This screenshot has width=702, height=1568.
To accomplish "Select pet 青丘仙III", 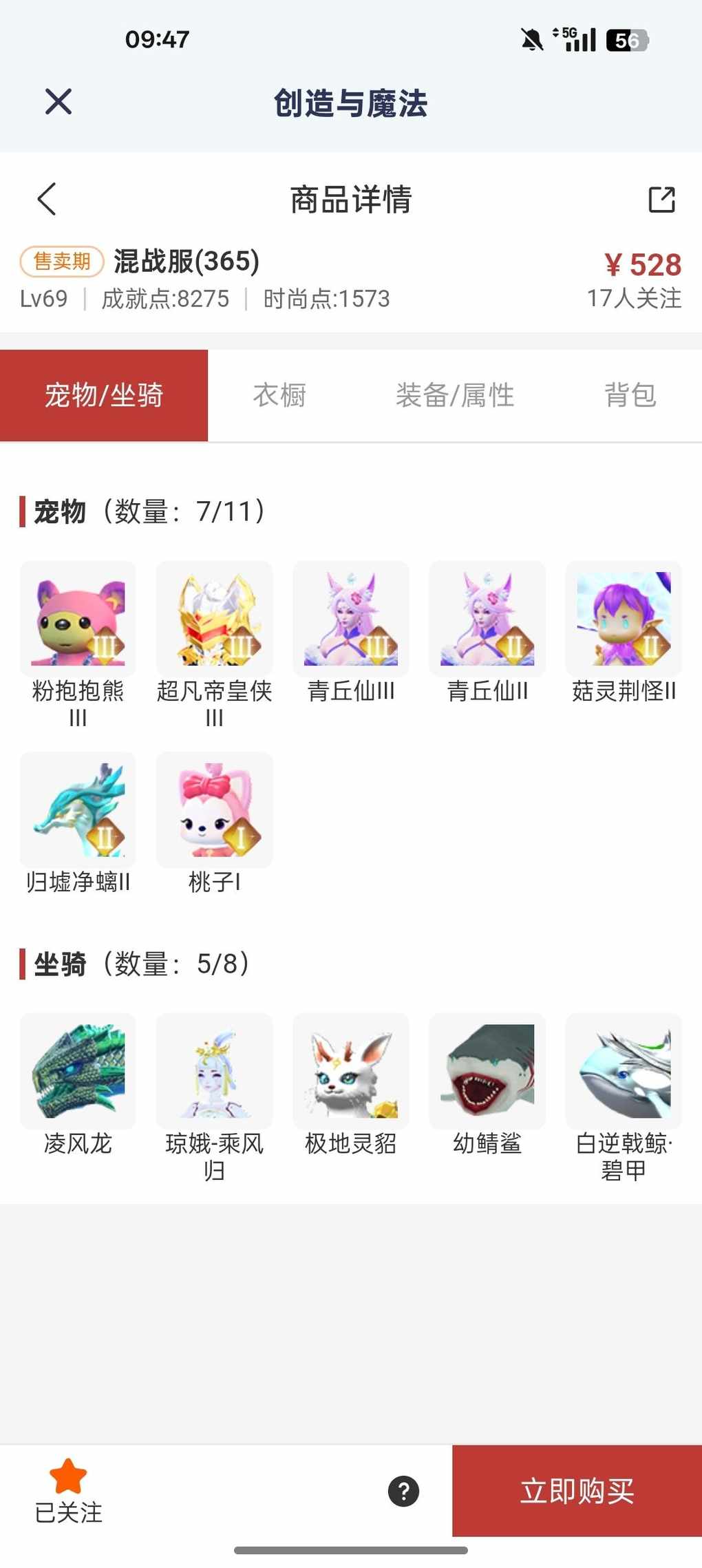I will point(351,619).
